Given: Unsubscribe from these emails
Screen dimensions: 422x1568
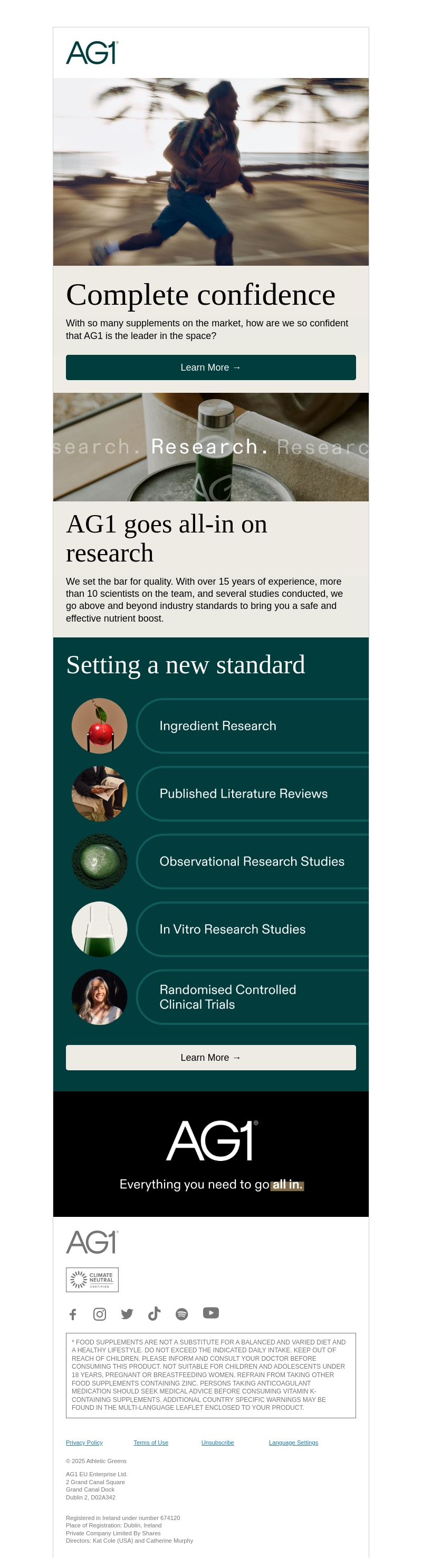Looking at the screenshot, I should tap(217, 1443).
